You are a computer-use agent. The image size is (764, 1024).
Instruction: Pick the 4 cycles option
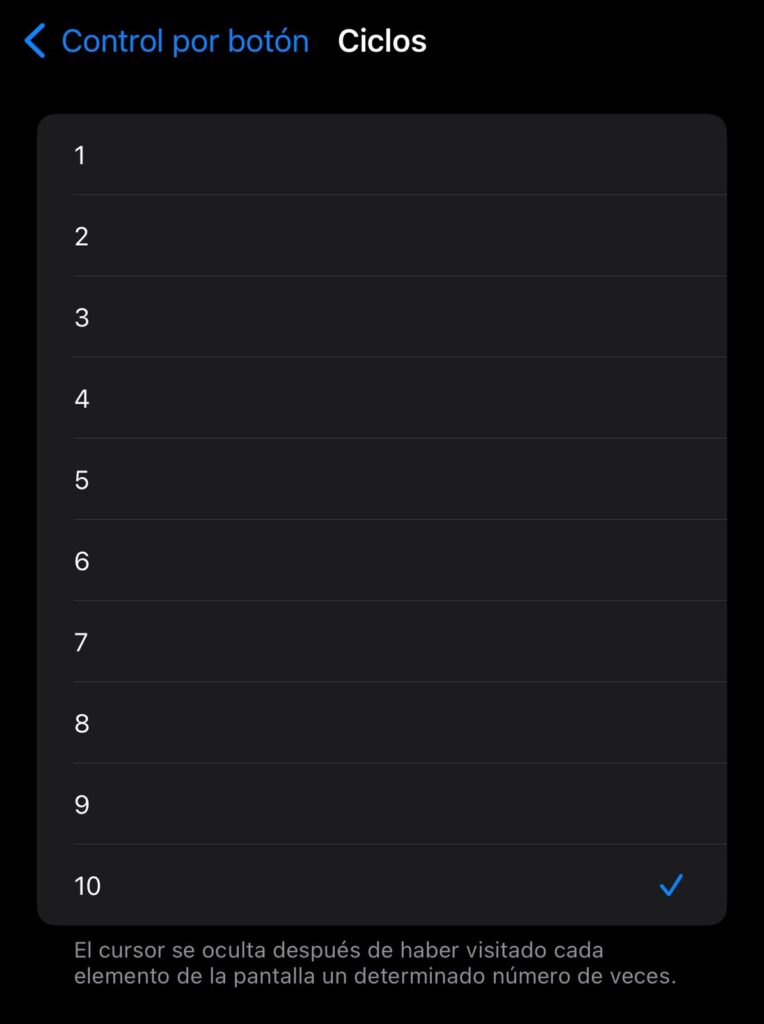(x=380, y=398)
